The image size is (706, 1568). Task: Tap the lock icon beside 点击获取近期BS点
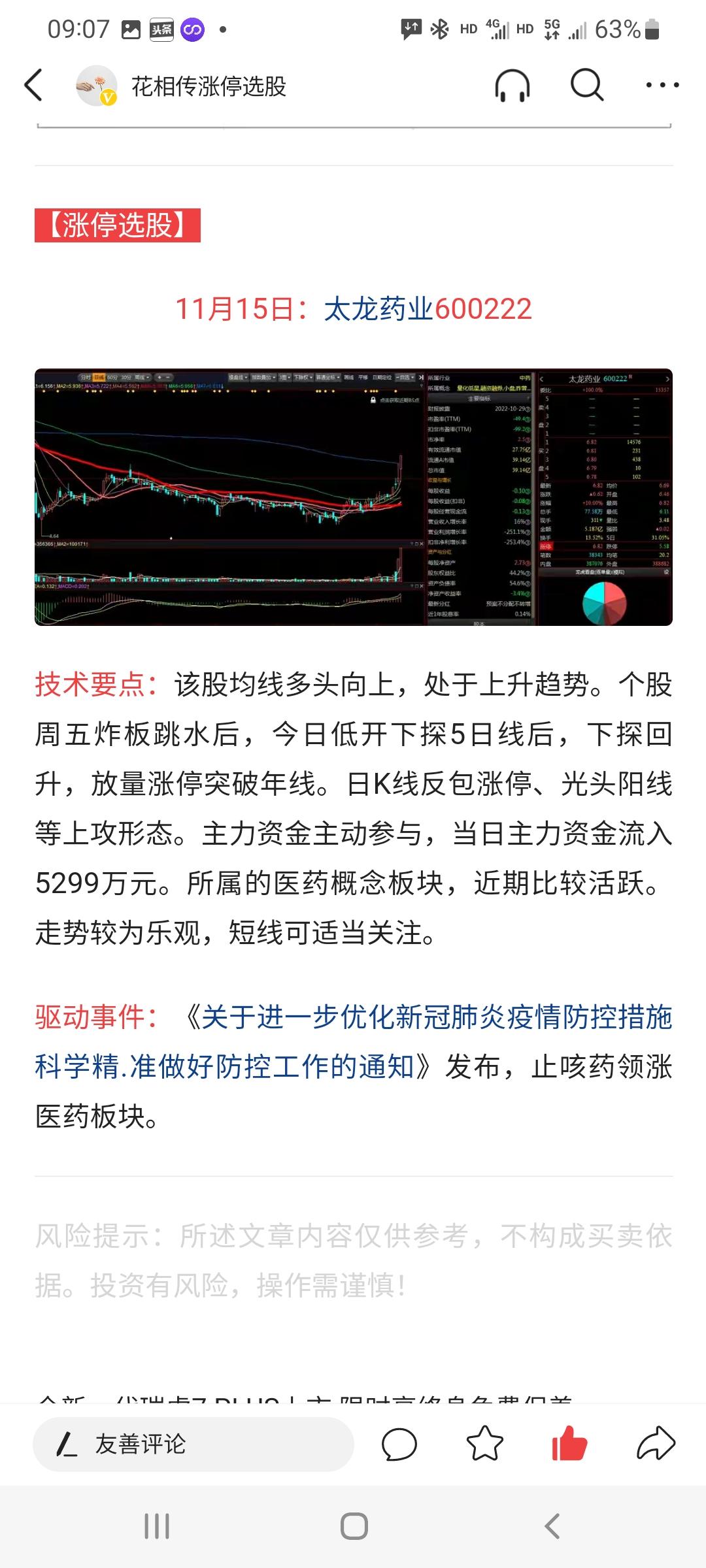(373, 400)
